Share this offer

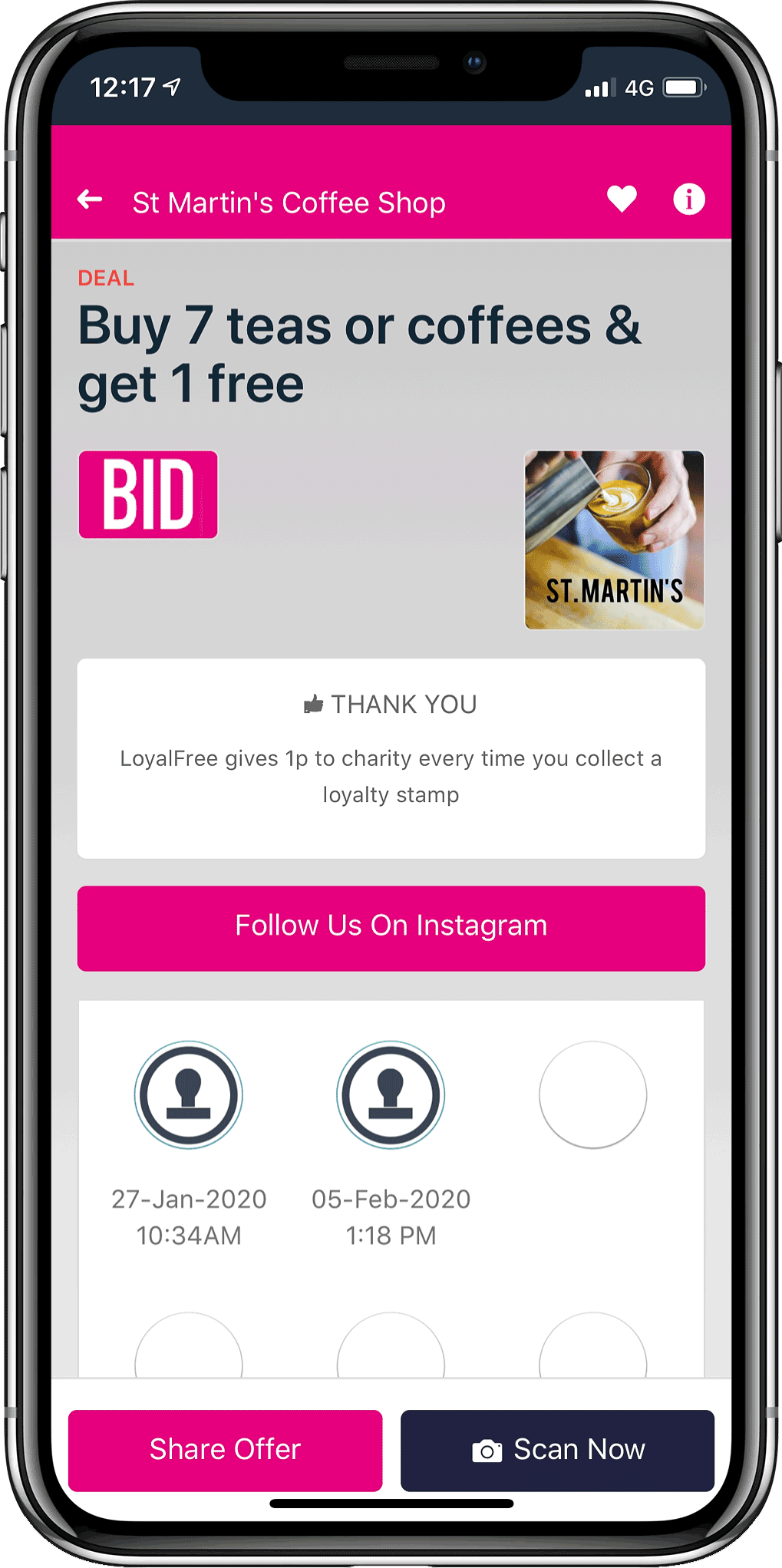tap(225, 1450)
